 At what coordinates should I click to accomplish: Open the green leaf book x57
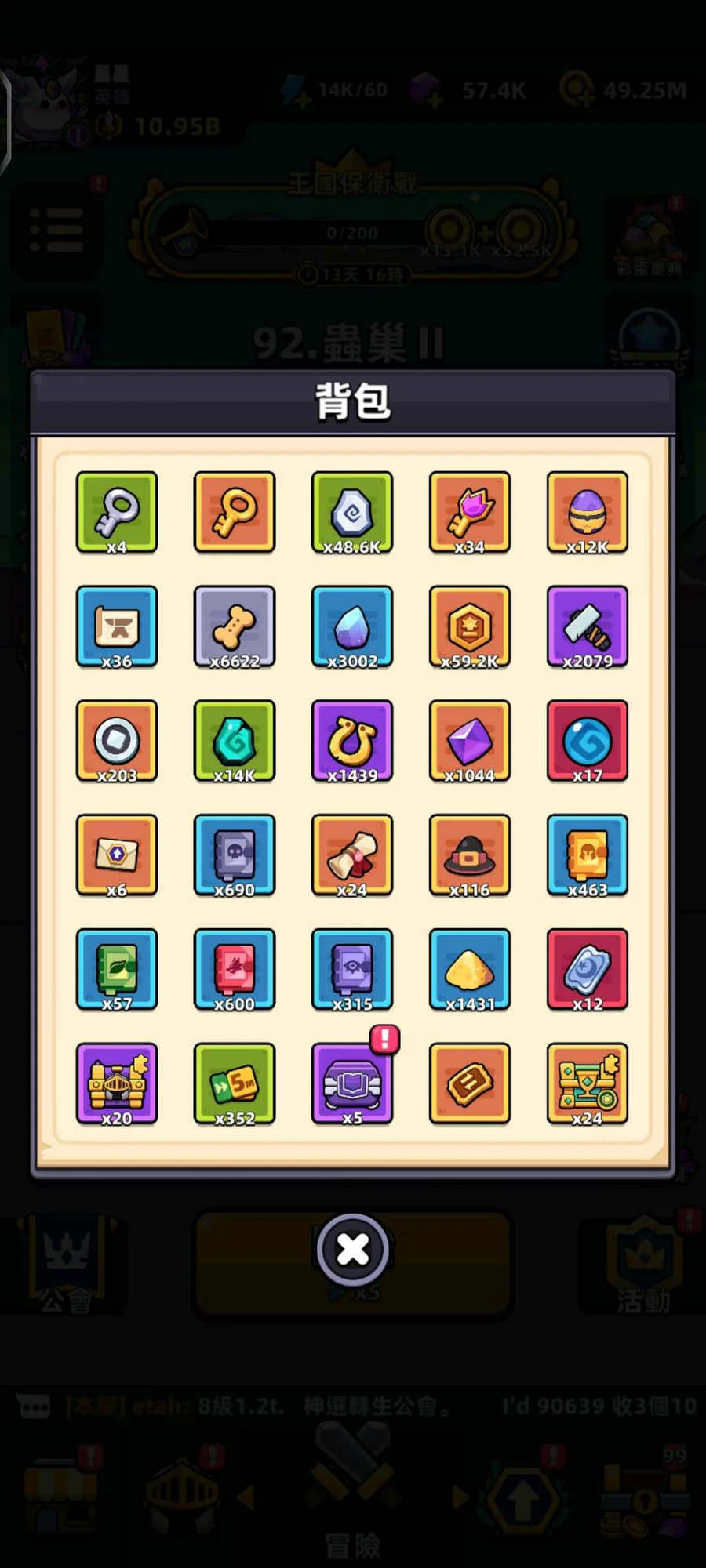tap(117, 969)
